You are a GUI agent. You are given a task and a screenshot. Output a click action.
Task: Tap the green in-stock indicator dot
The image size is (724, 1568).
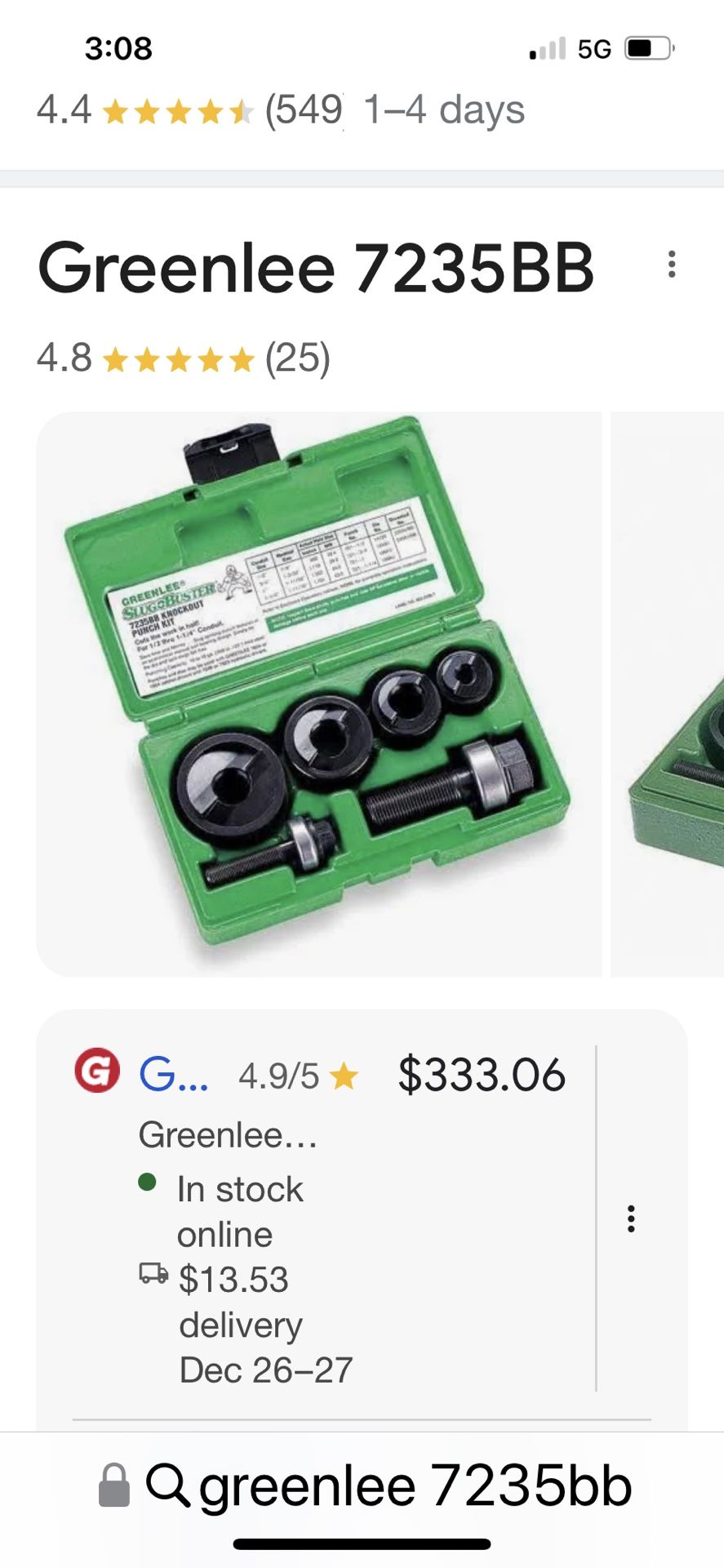[149, 1183]
